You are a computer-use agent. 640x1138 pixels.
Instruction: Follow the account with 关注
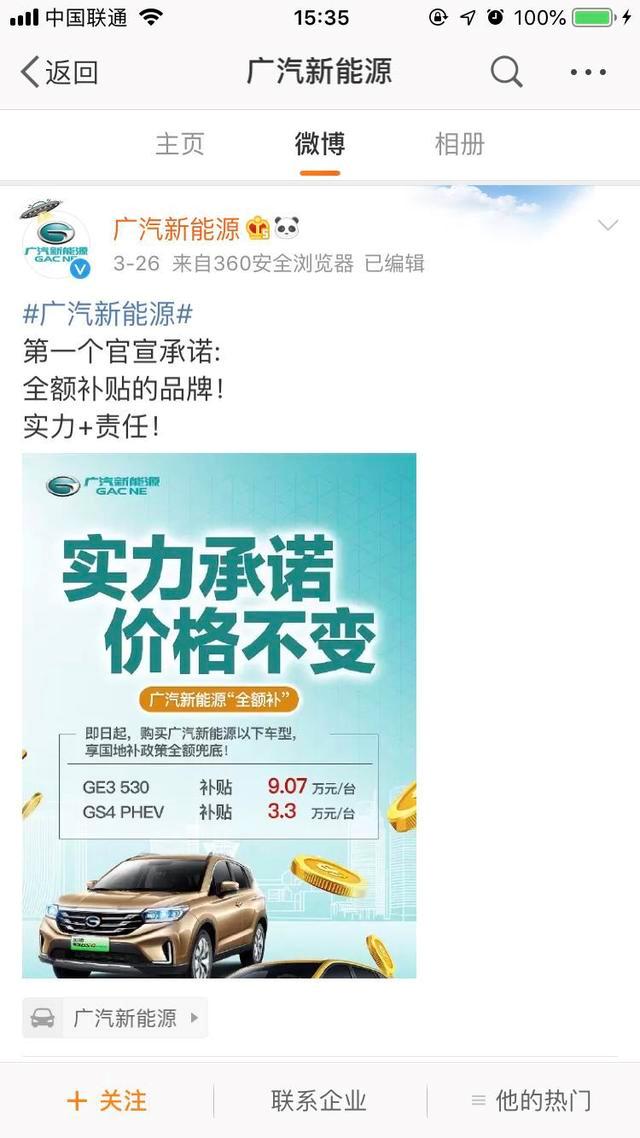(107, 1101)
